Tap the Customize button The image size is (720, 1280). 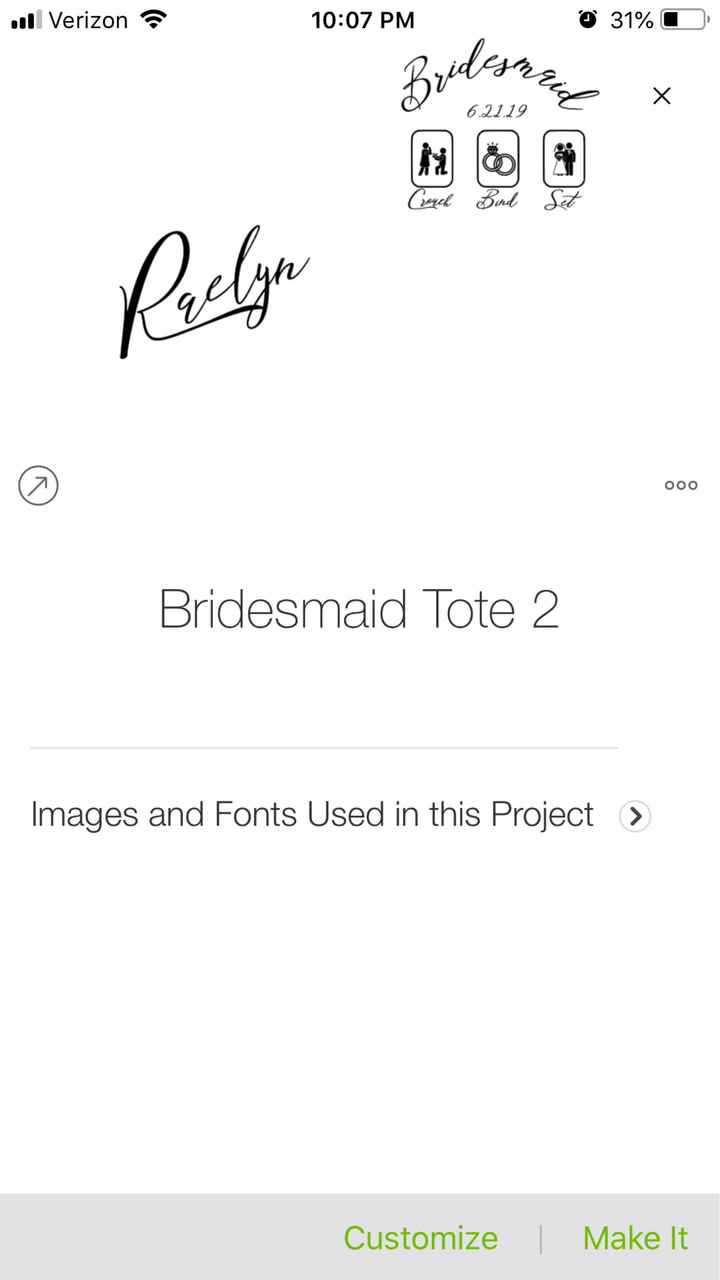tap(421, 1237)
